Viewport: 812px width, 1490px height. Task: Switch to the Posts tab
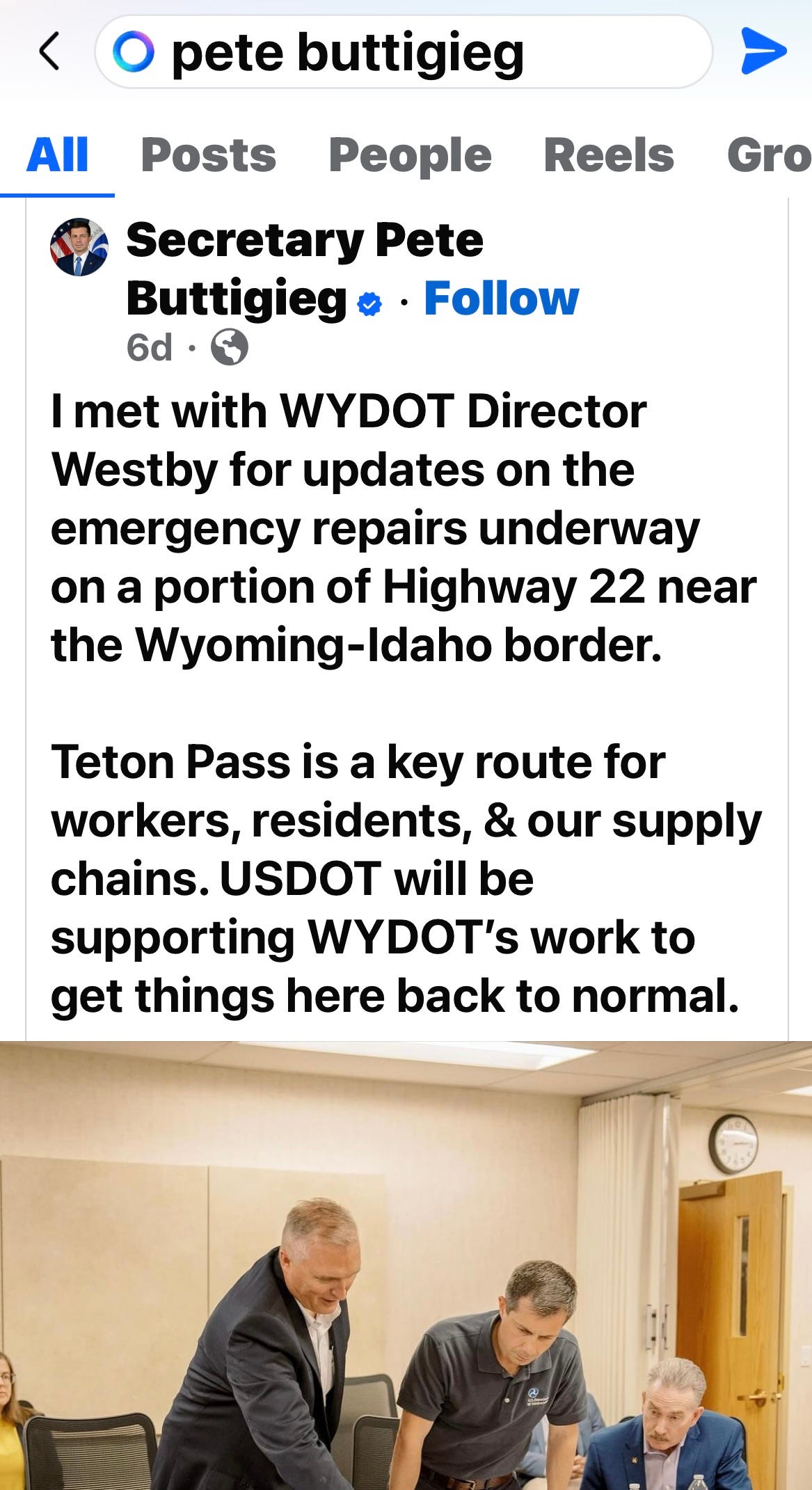click(x=208, y=154)
